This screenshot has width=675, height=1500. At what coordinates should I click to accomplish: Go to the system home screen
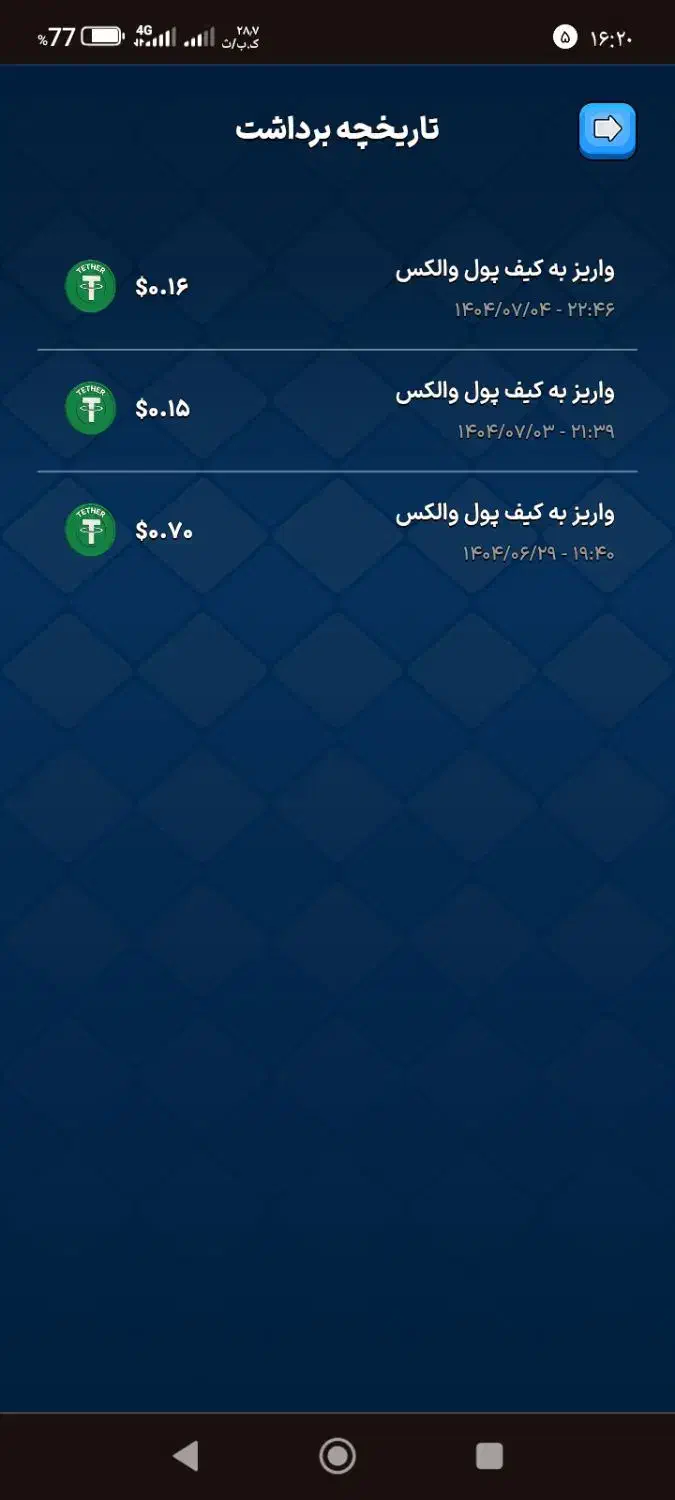coord(337,1455)
